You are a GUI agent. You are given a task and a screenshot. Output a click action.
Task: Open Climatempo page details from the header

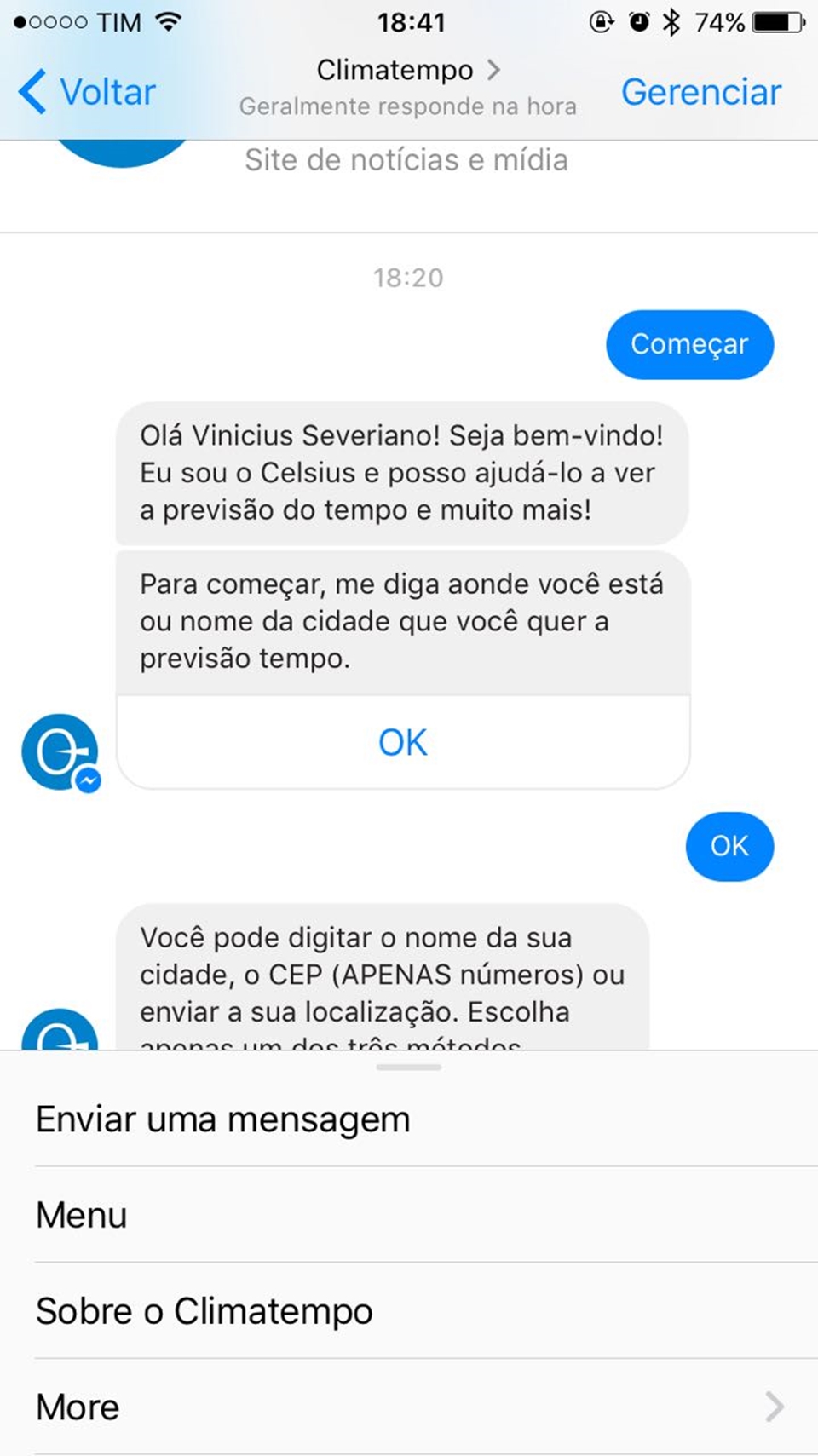click(408, 70)
